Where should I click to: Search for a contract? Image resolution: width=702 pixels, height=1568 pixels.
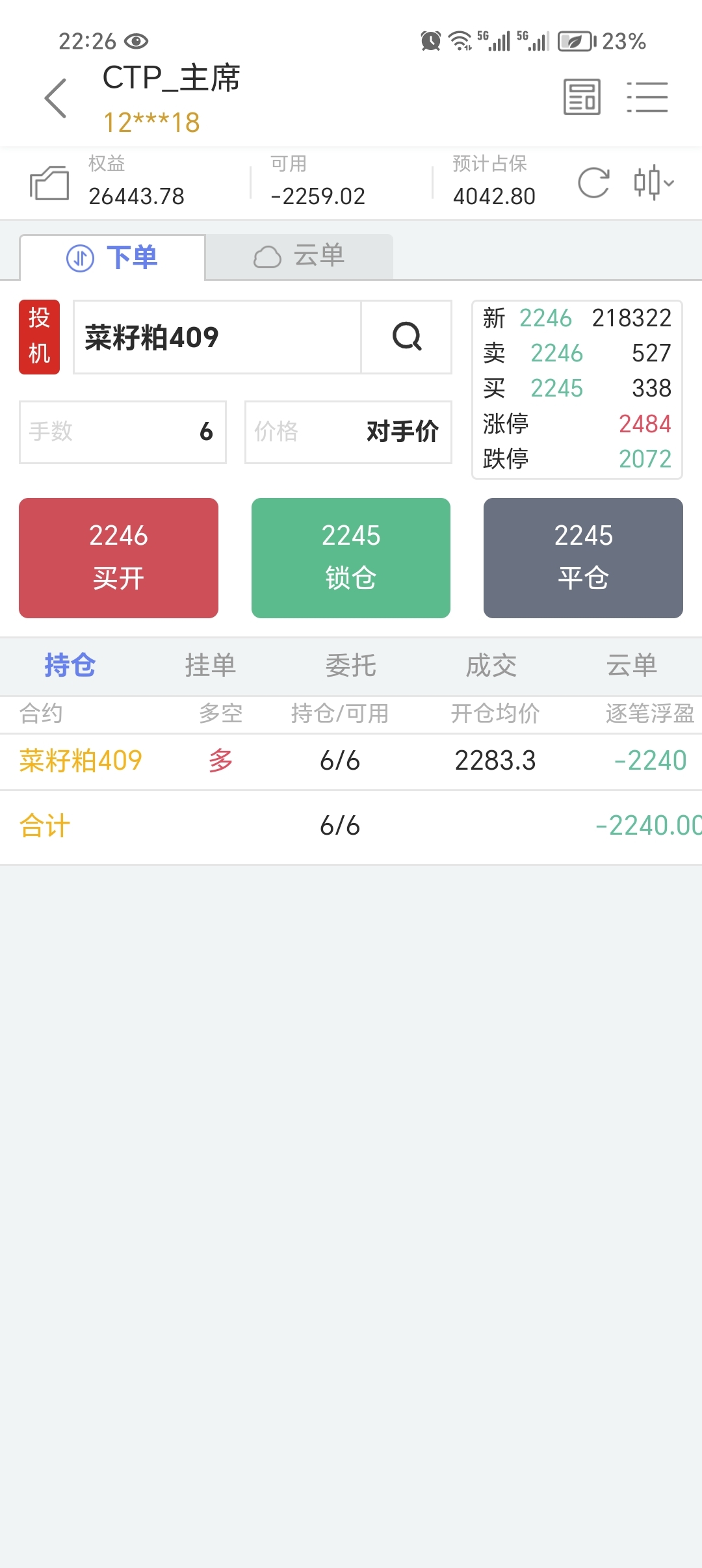[x=407, y=337]
